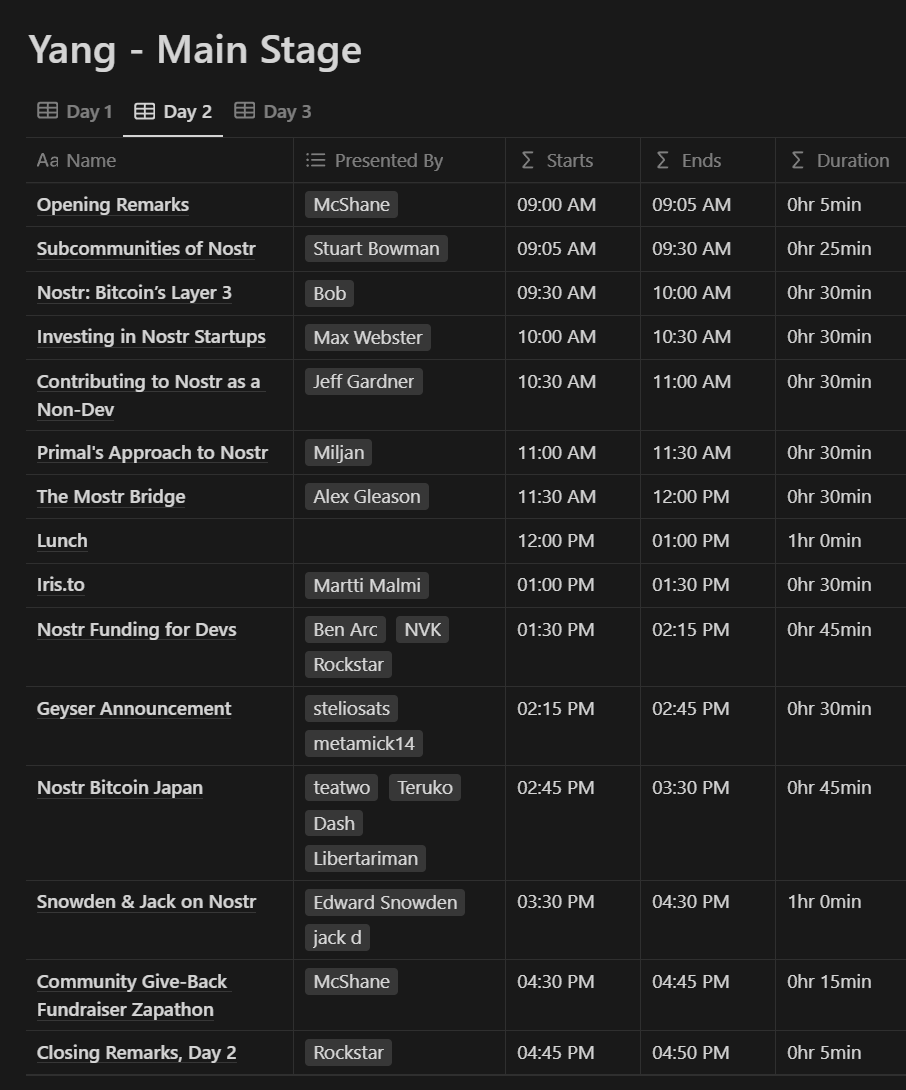906x1090 pixels.
Task: Select the Day 2 tab
Action: pyautogui.click(x=174, y=112)
